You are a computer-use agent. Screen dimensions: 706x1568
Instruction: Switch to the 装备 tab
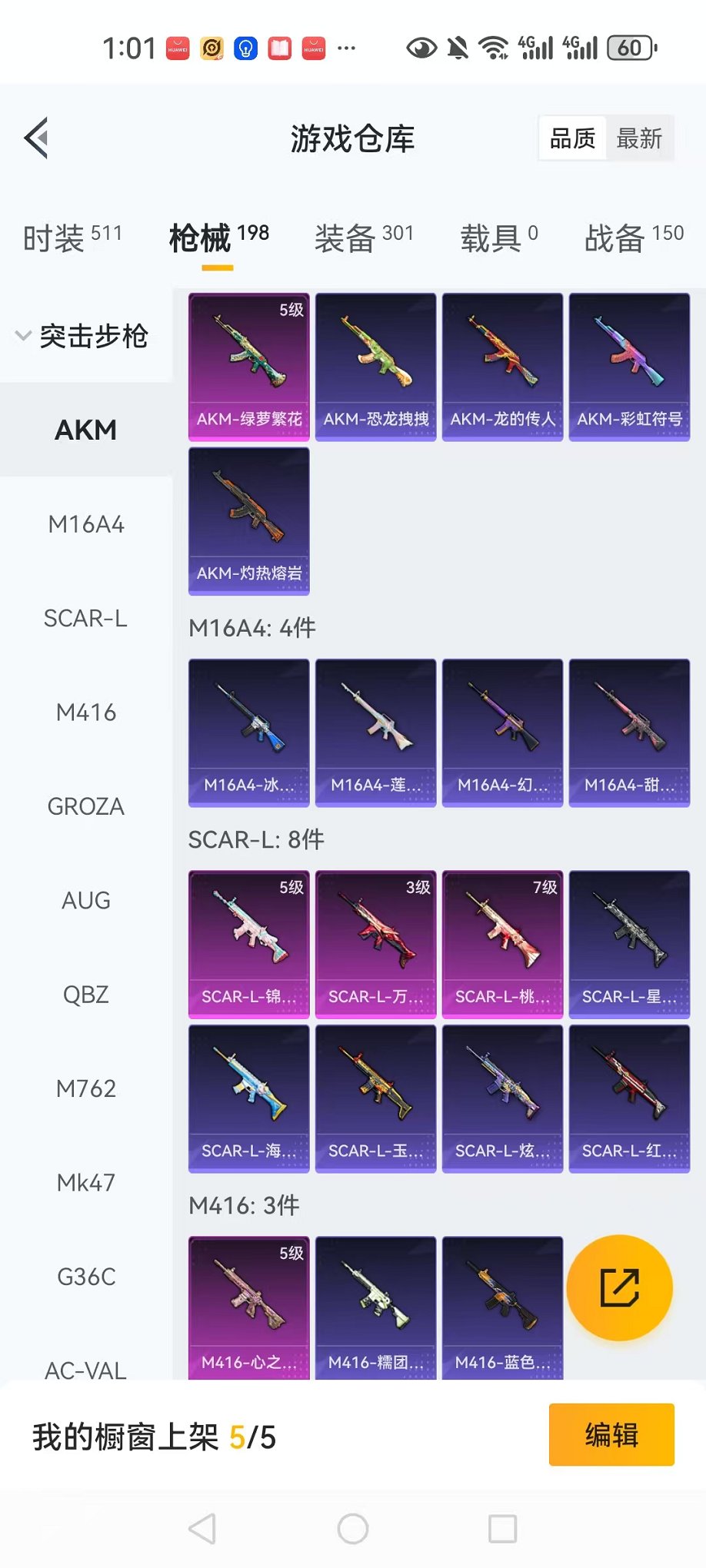[x=364, y=238]
